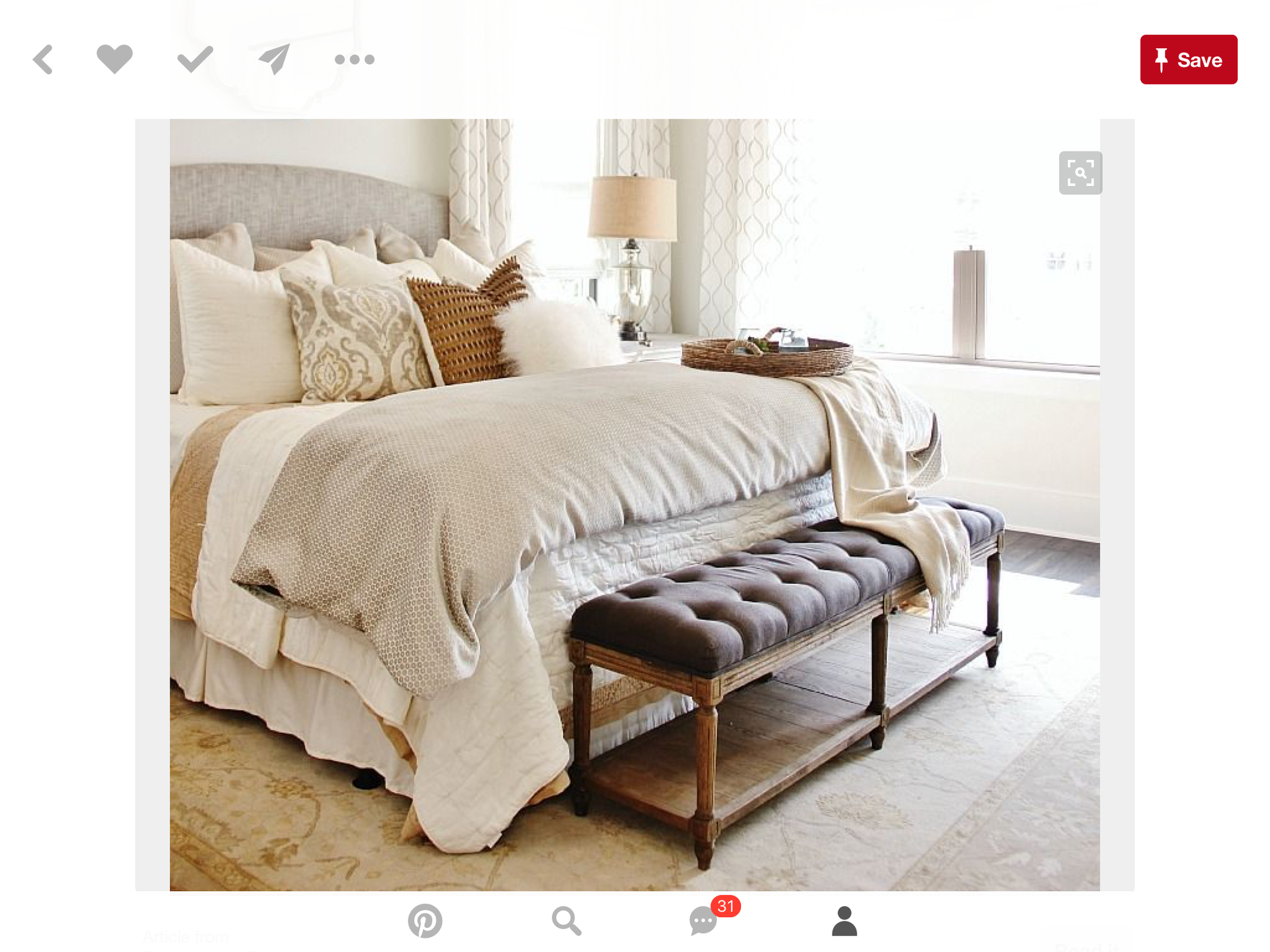Open the search tab
Screen dimensions: 1270x952
pyautogui.click(x=566, y=920)
